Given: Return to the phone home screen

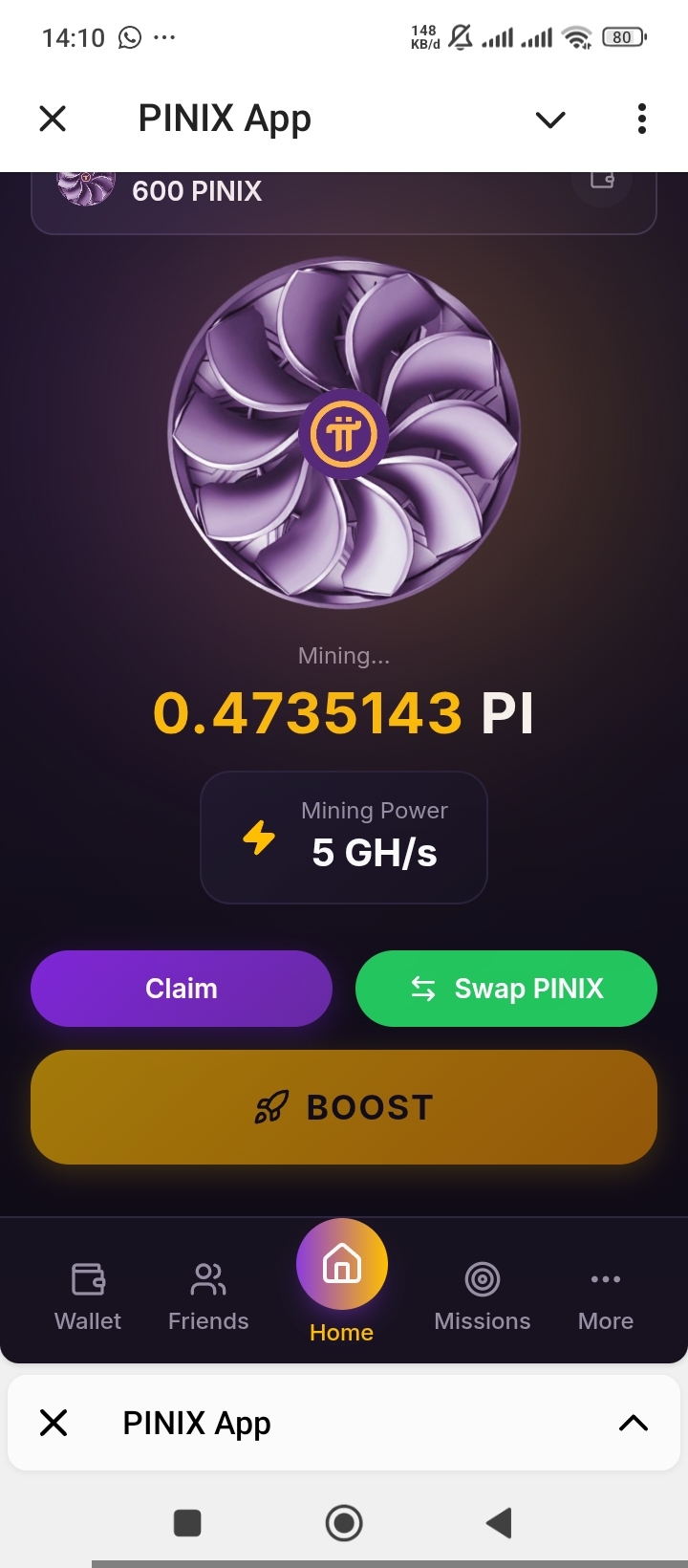Looking at the screenshot, I should click(x=344, y=1522).
